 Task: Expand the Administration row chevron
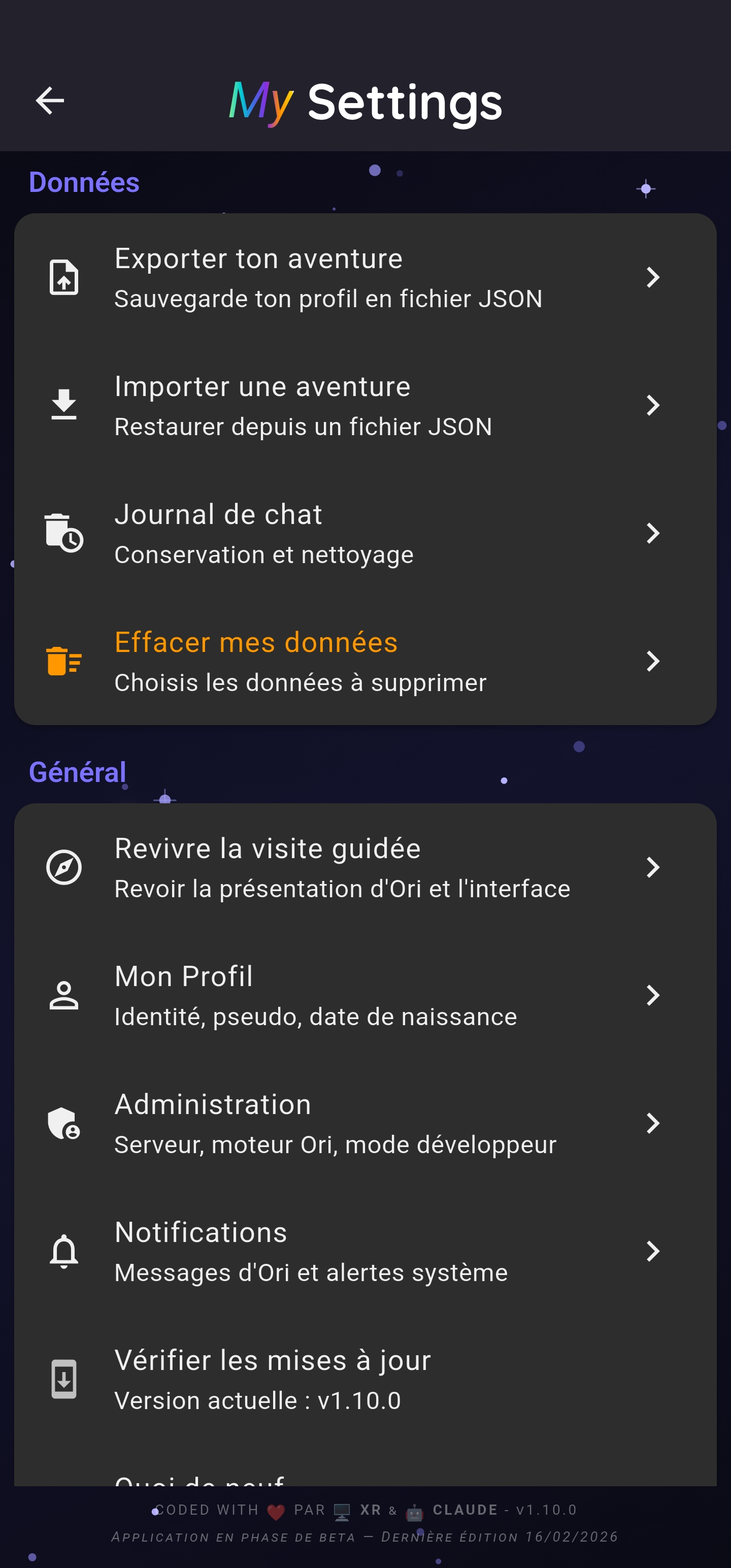click(653, 1124)
